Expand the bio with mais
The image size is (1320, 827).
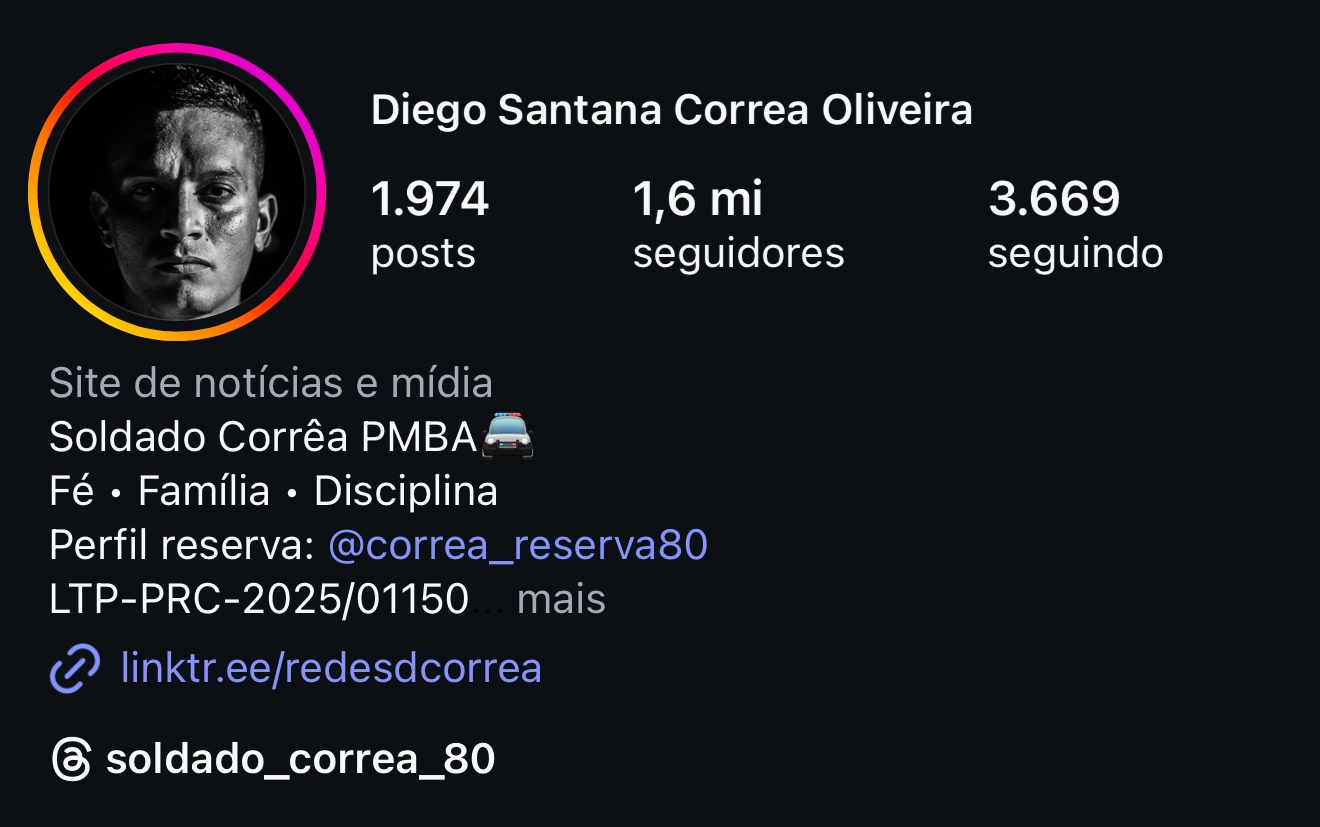point(561,599)
